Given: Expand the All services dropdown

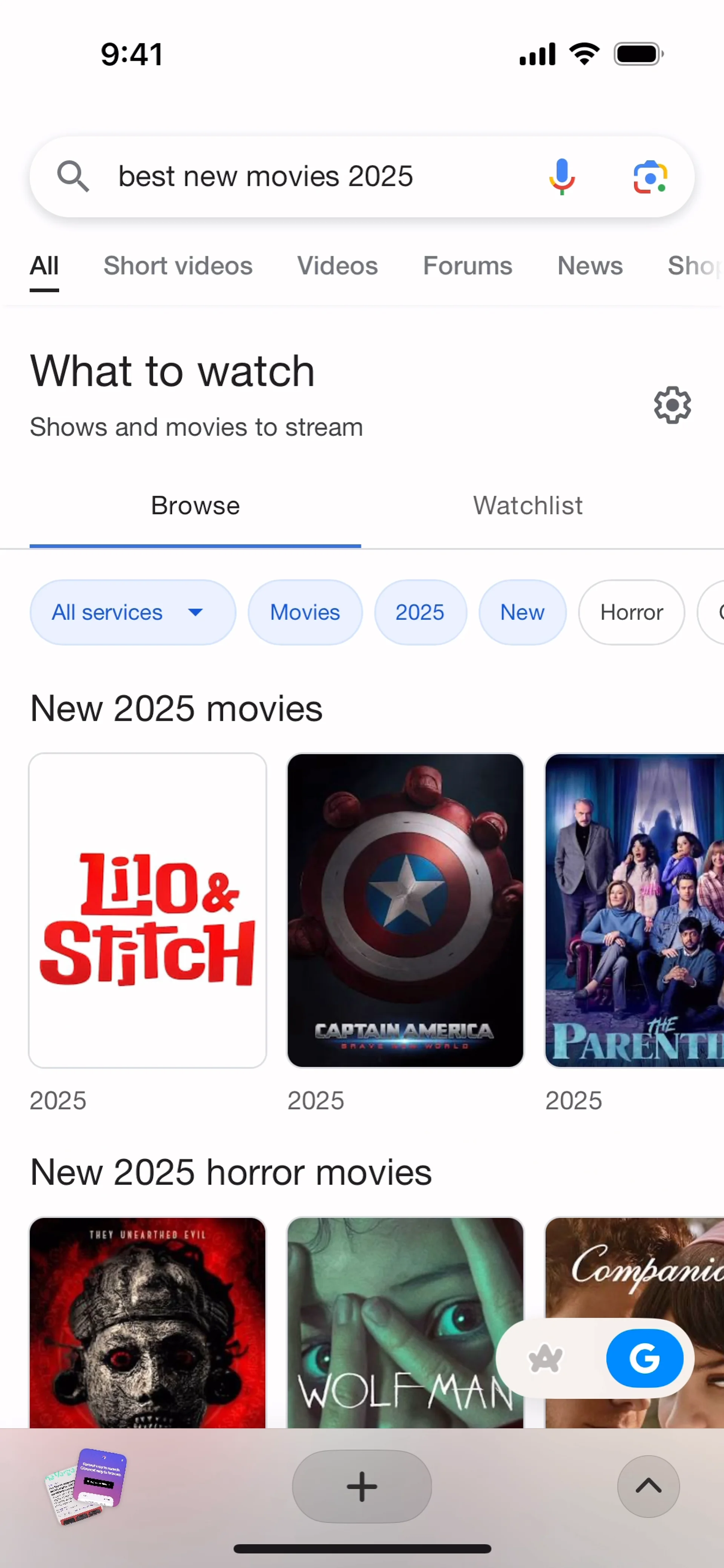Looking at the screenshot, I should point(133,612).
